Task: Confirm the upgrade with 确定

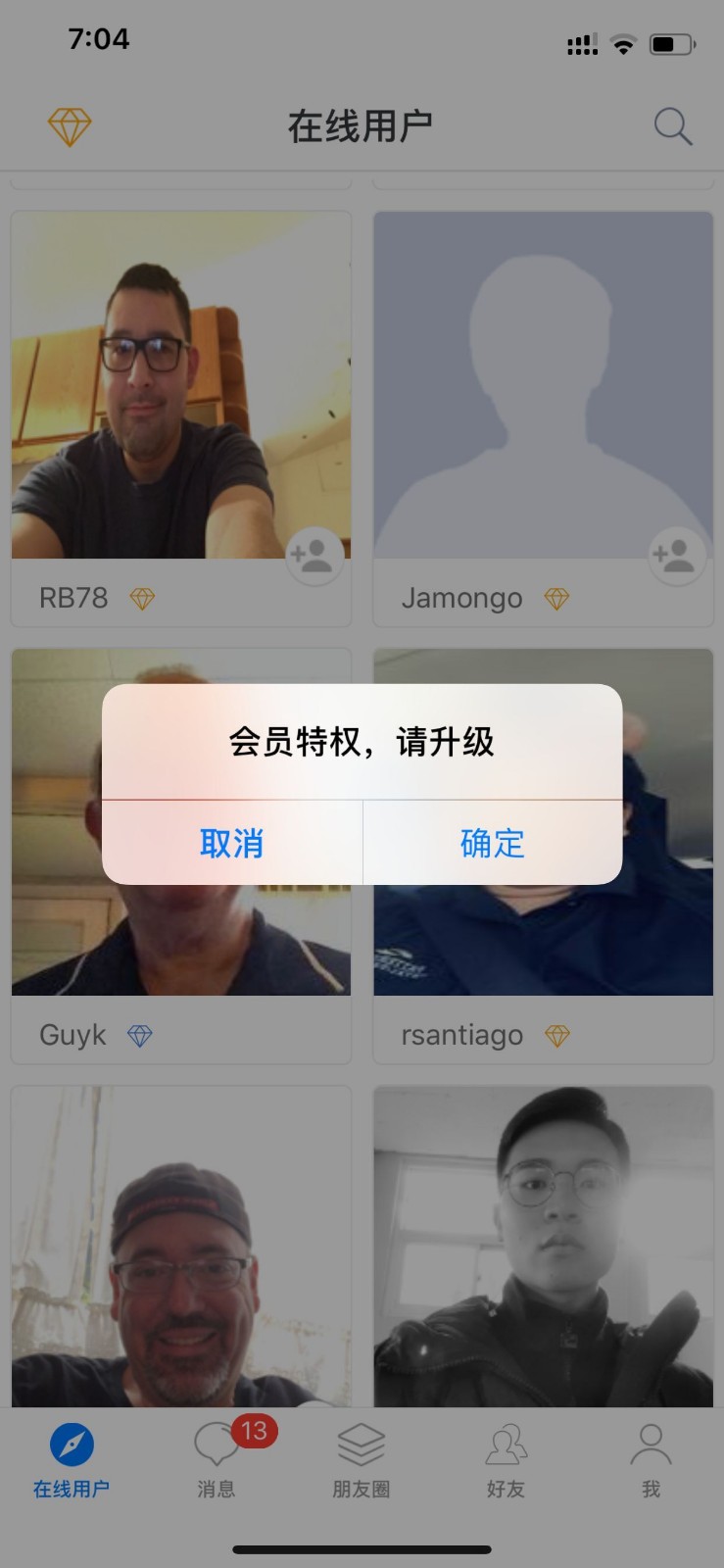Action: pos(493,843)
